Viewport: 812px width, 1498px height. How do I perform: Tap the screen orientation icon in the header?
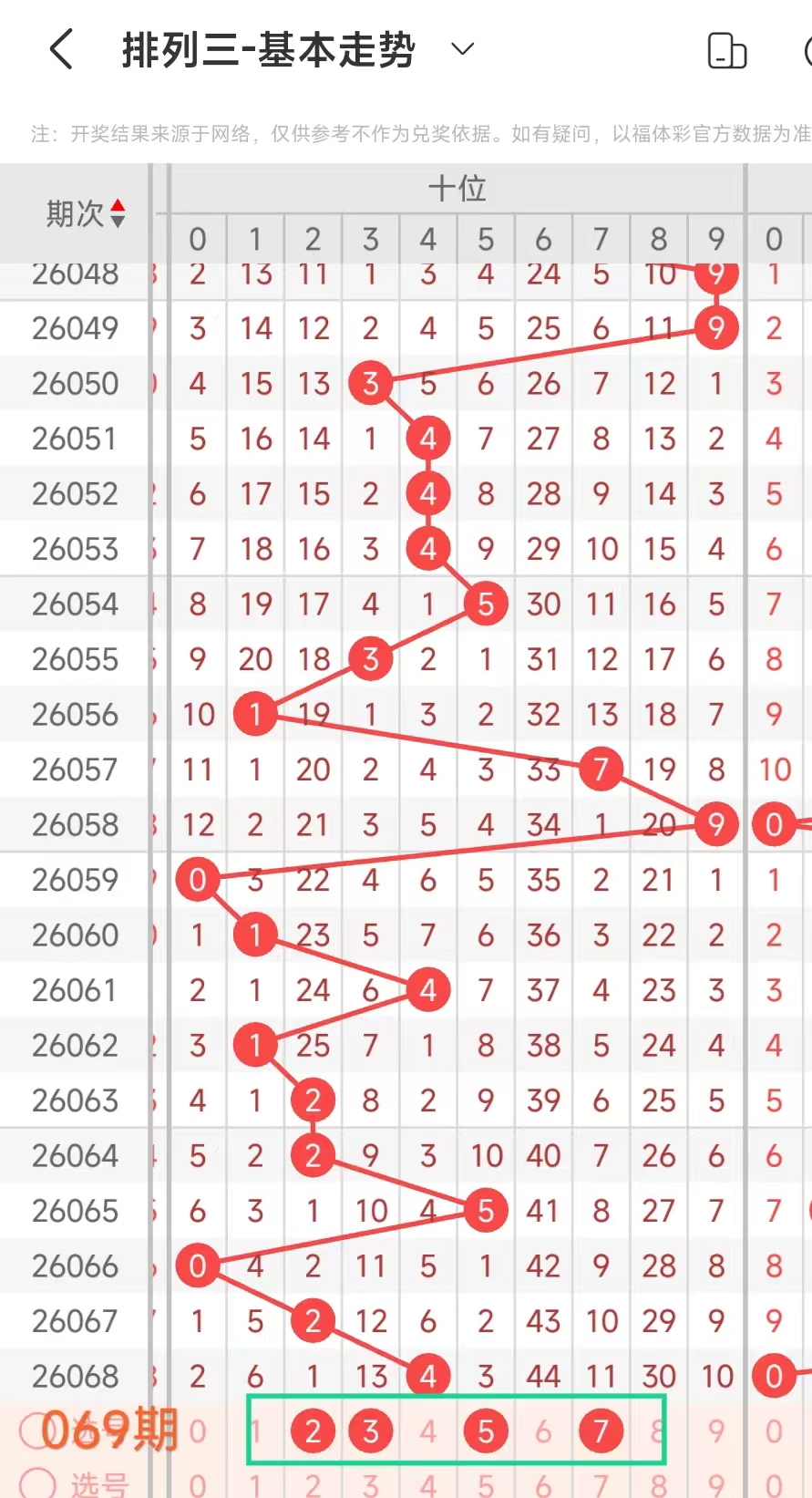click(x=726, y=51)
